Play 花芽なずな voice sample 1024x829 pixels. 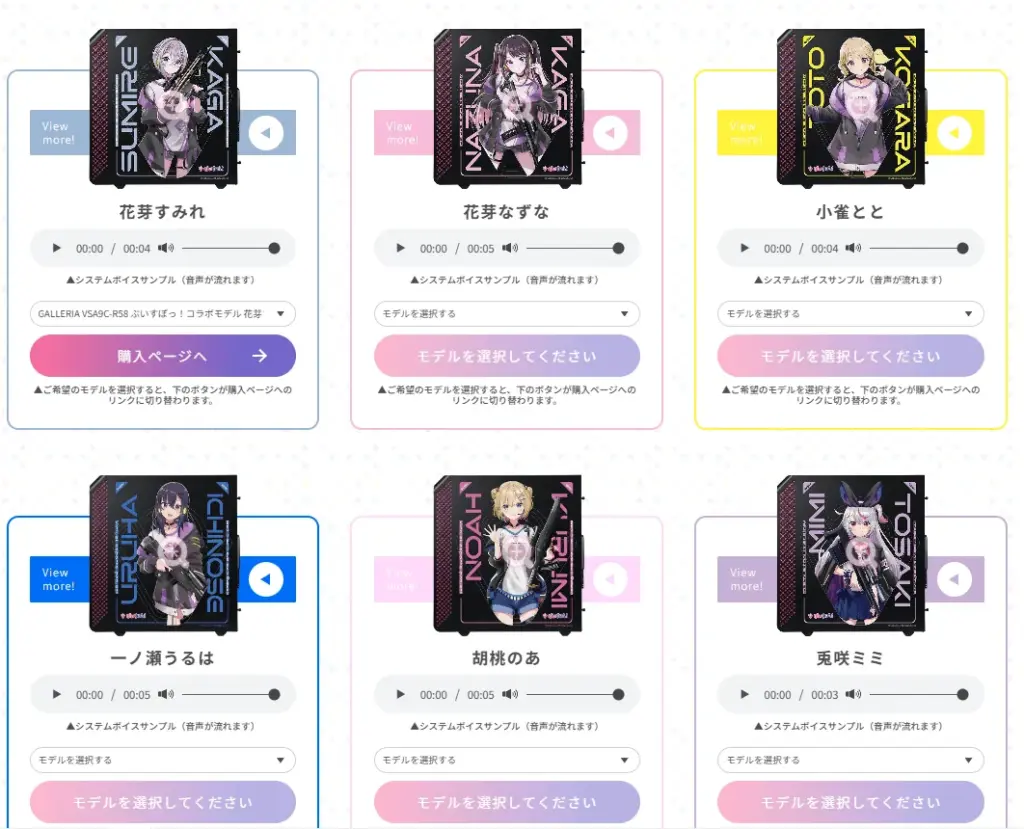click(400, 248)
